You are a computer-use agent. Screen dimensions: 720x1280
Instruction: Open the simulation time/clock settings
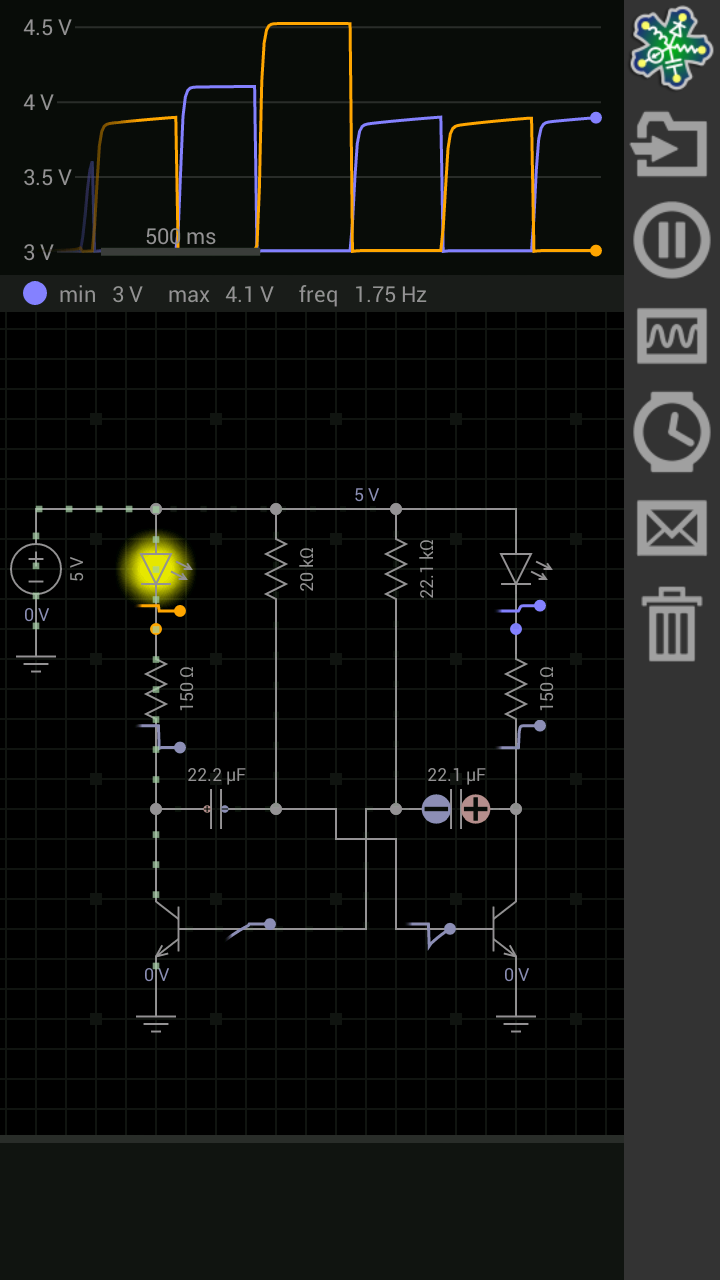pos(671,432)
